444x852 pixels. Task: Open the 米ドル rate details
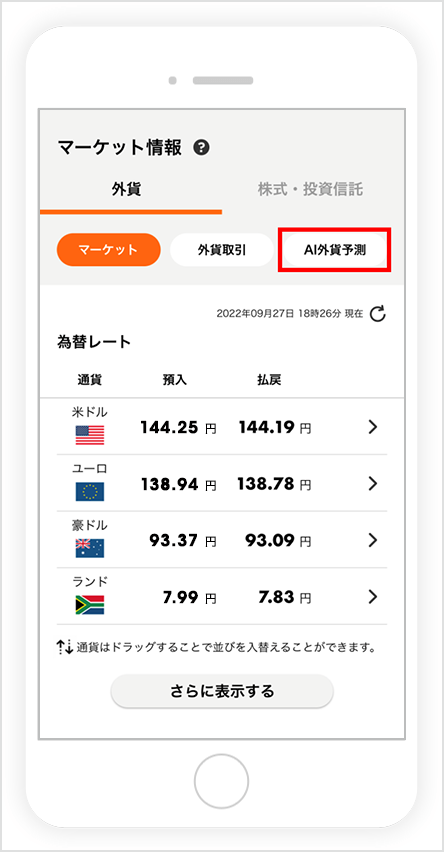tap(222, 427)
